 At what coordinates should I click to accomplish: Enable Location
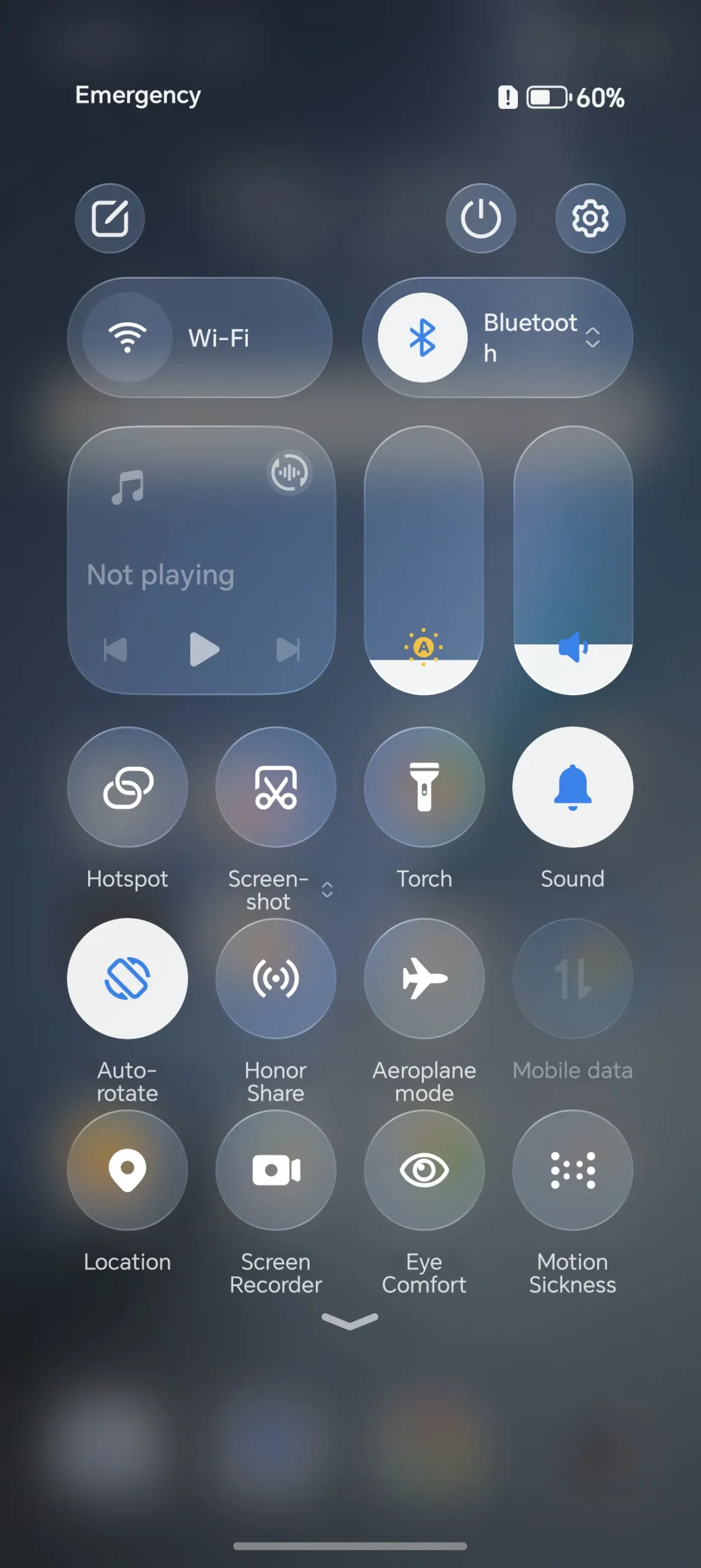coord(127,1170)
